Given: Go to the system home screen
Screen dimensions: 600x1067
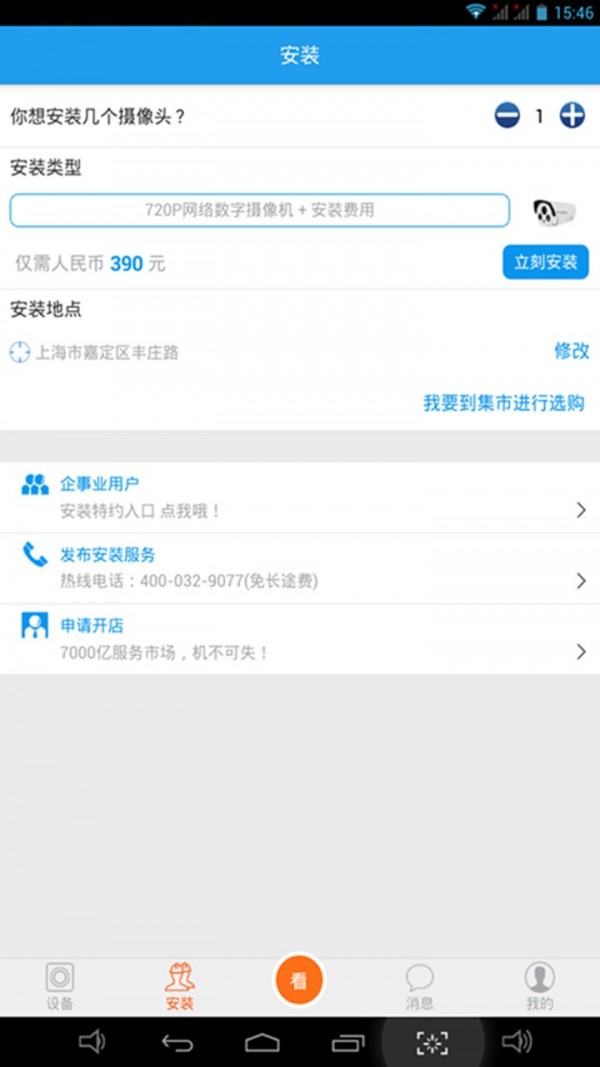Looking at the screenshot, I should coord(263,1042).
